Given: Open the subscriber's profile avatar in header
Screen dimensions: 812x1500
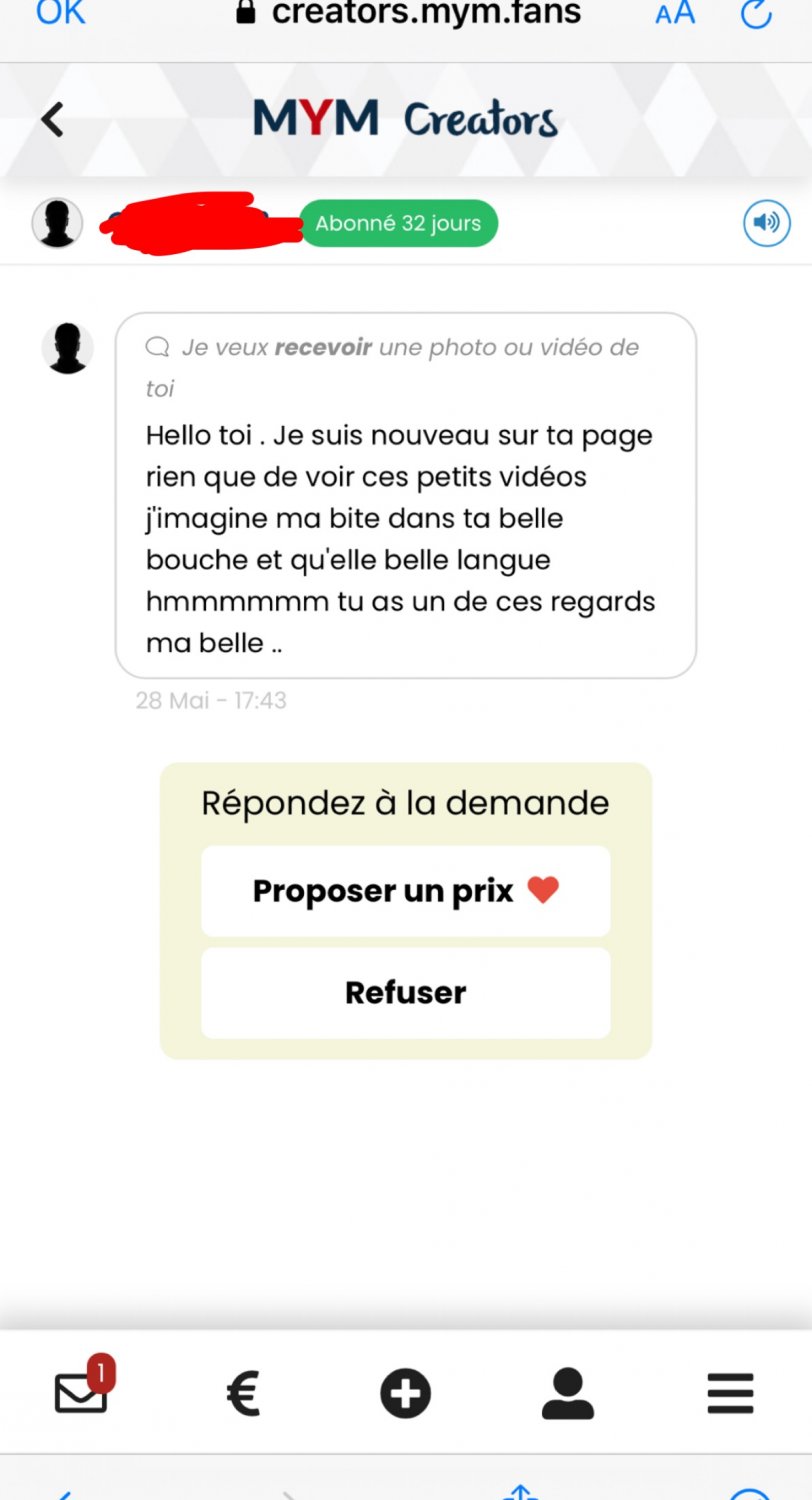Looking at the screenshot, I should [57, 223].
